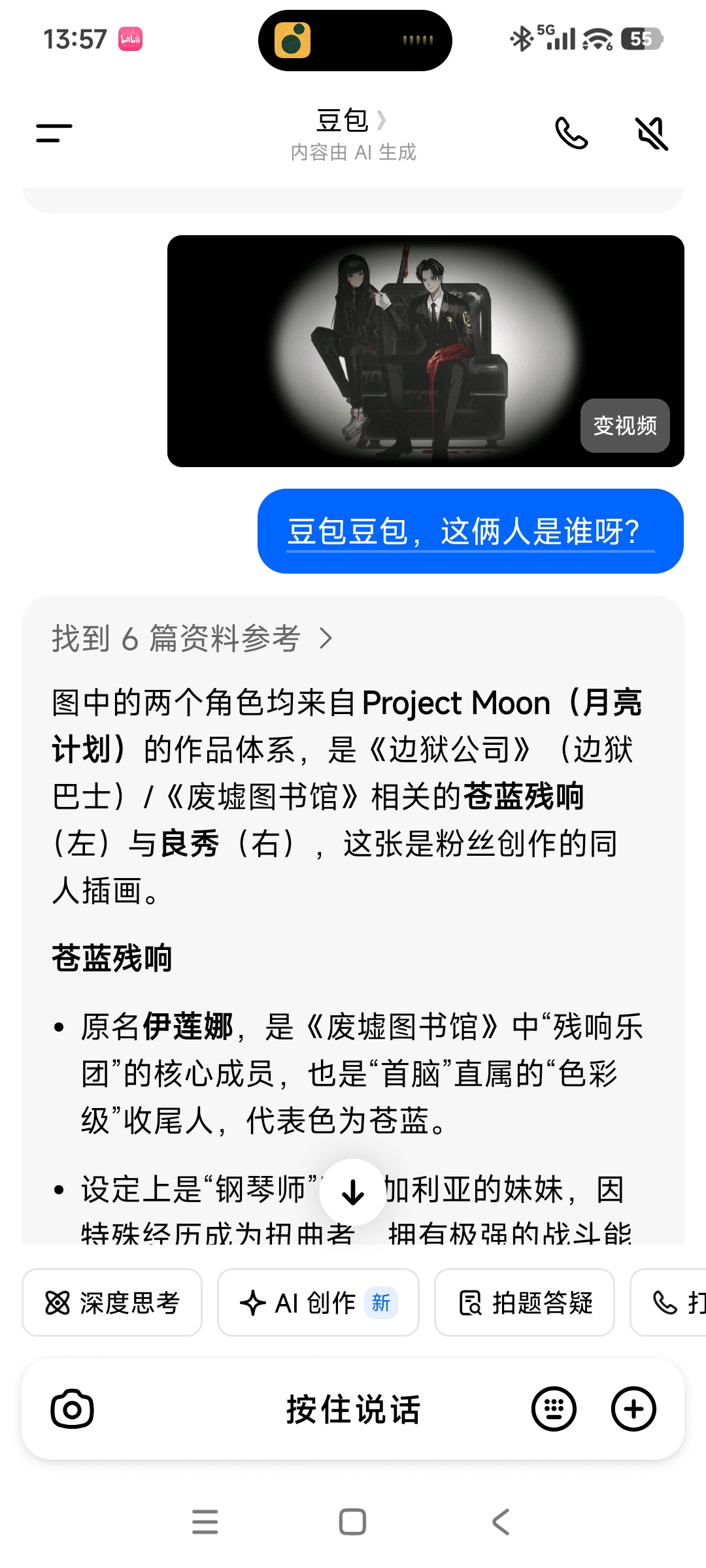Go back using the system back button

click(501, 1522)
